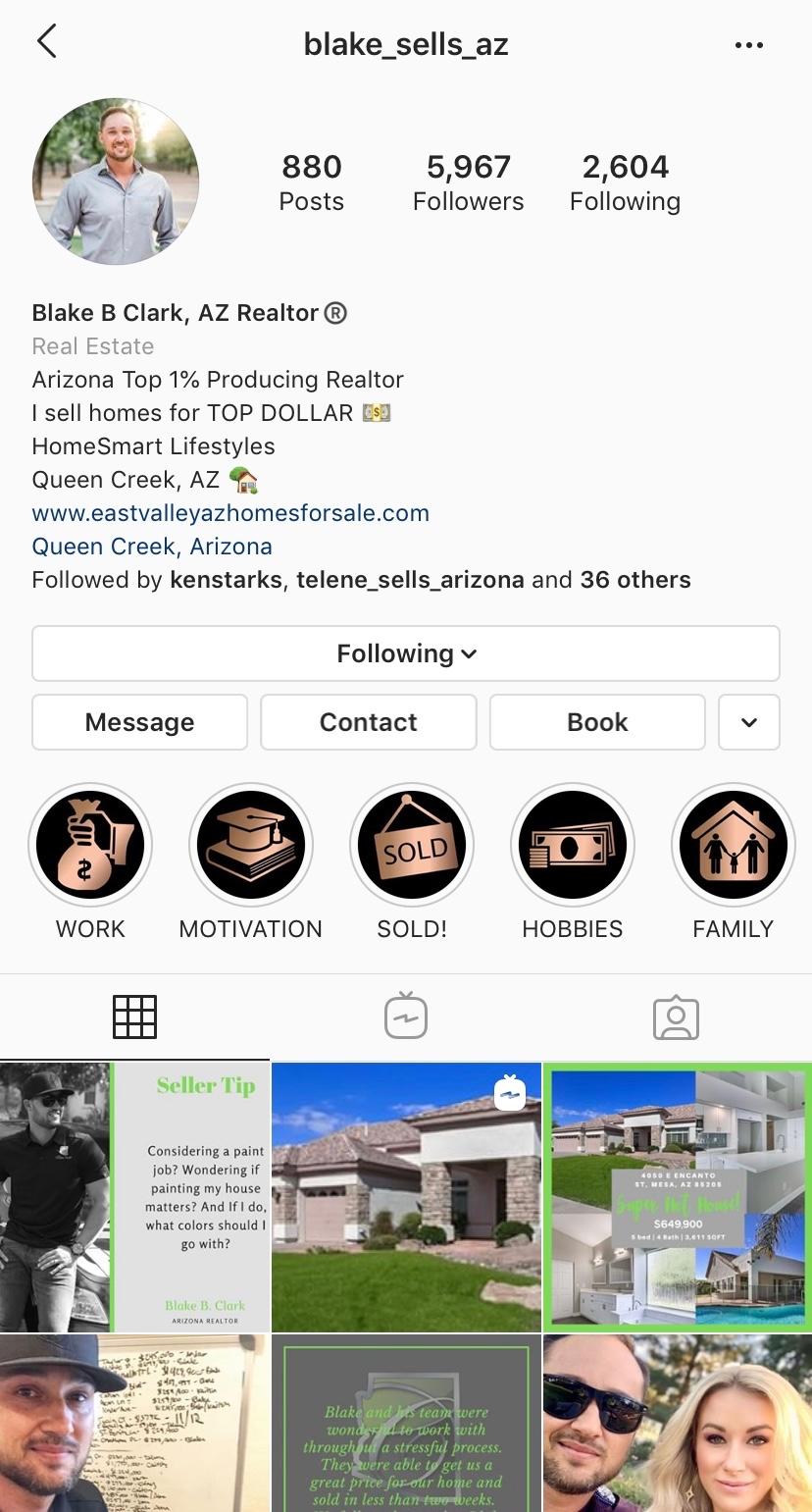View the MOTIVATION highlight
Viewport: 812px width, 1512px height.
coord(251,845)
